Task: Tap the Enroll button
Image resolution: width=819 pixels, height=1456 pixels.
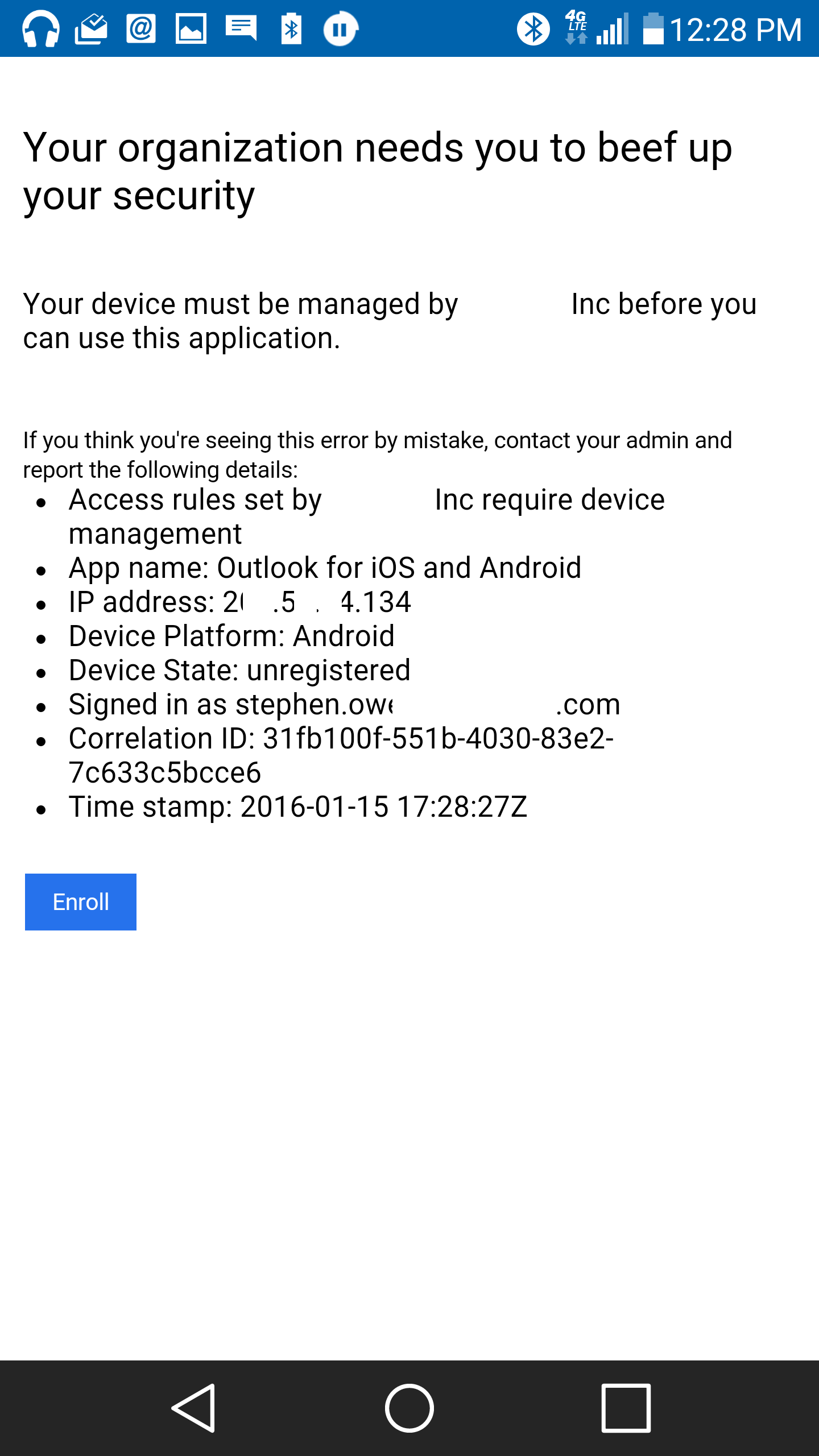Action: pos(81,902)
